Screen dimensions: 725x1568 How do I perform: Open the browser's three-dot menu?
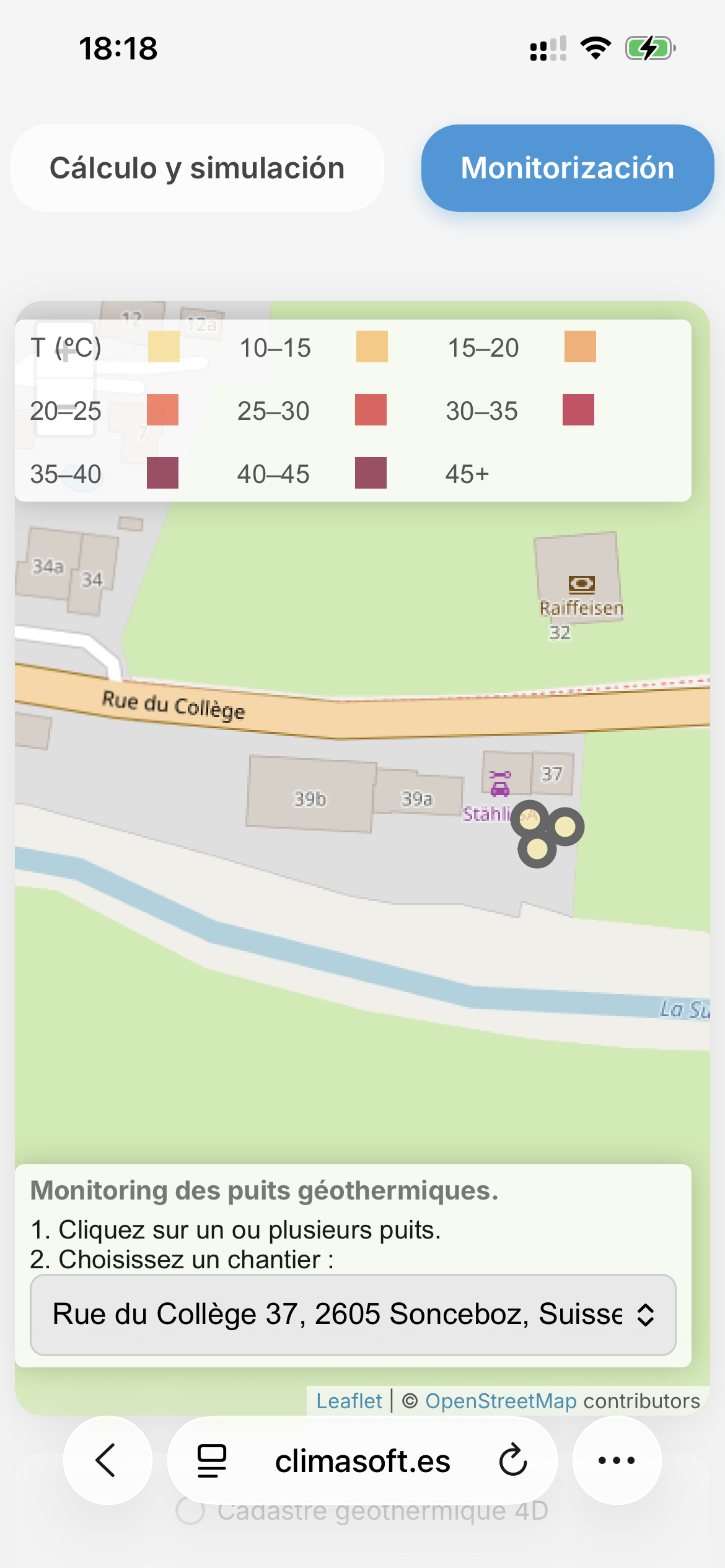tap(617, 1460)
